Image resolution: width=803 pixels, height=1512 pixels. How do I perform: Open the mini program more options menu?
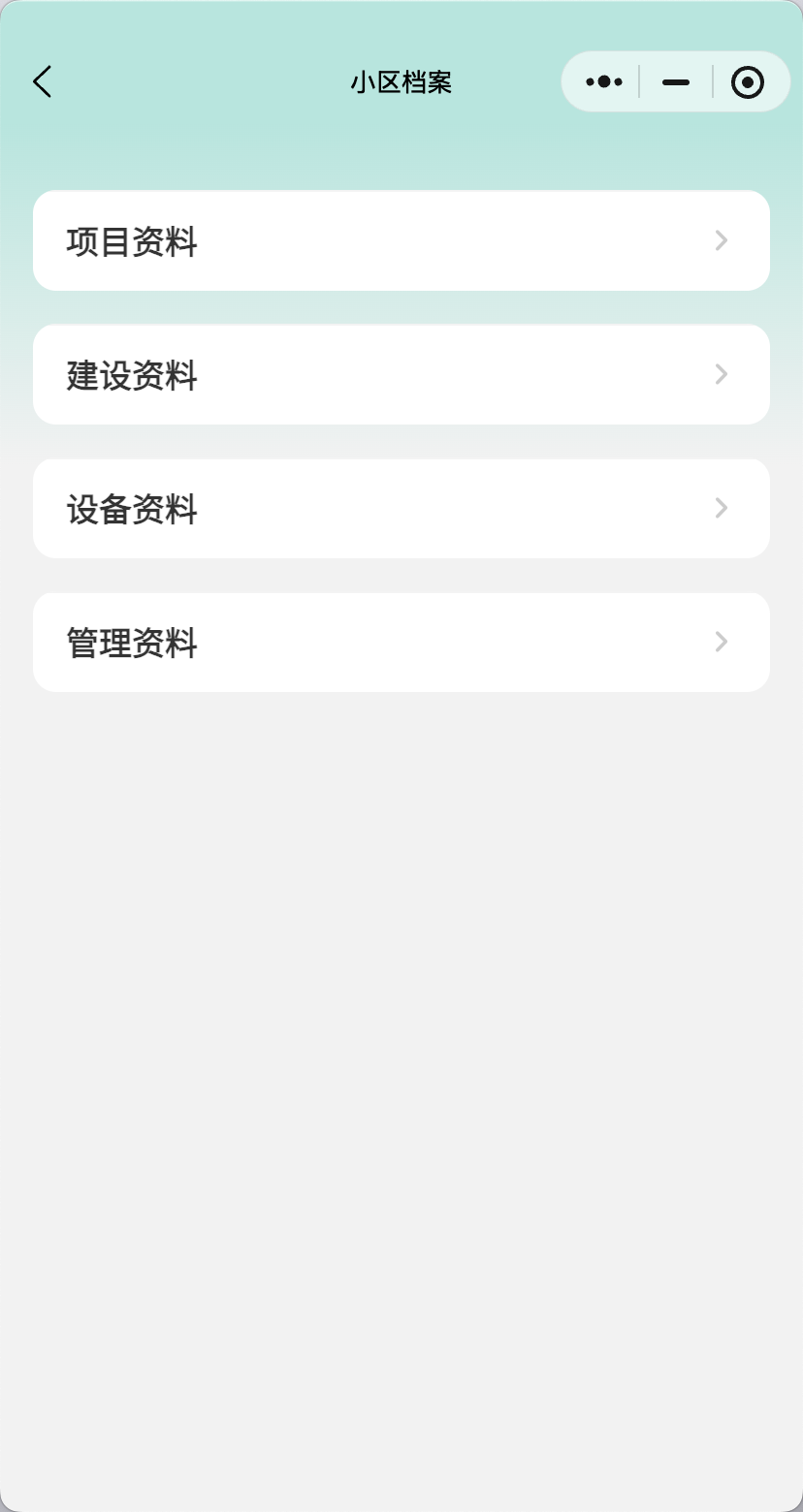tap(603, 82)
